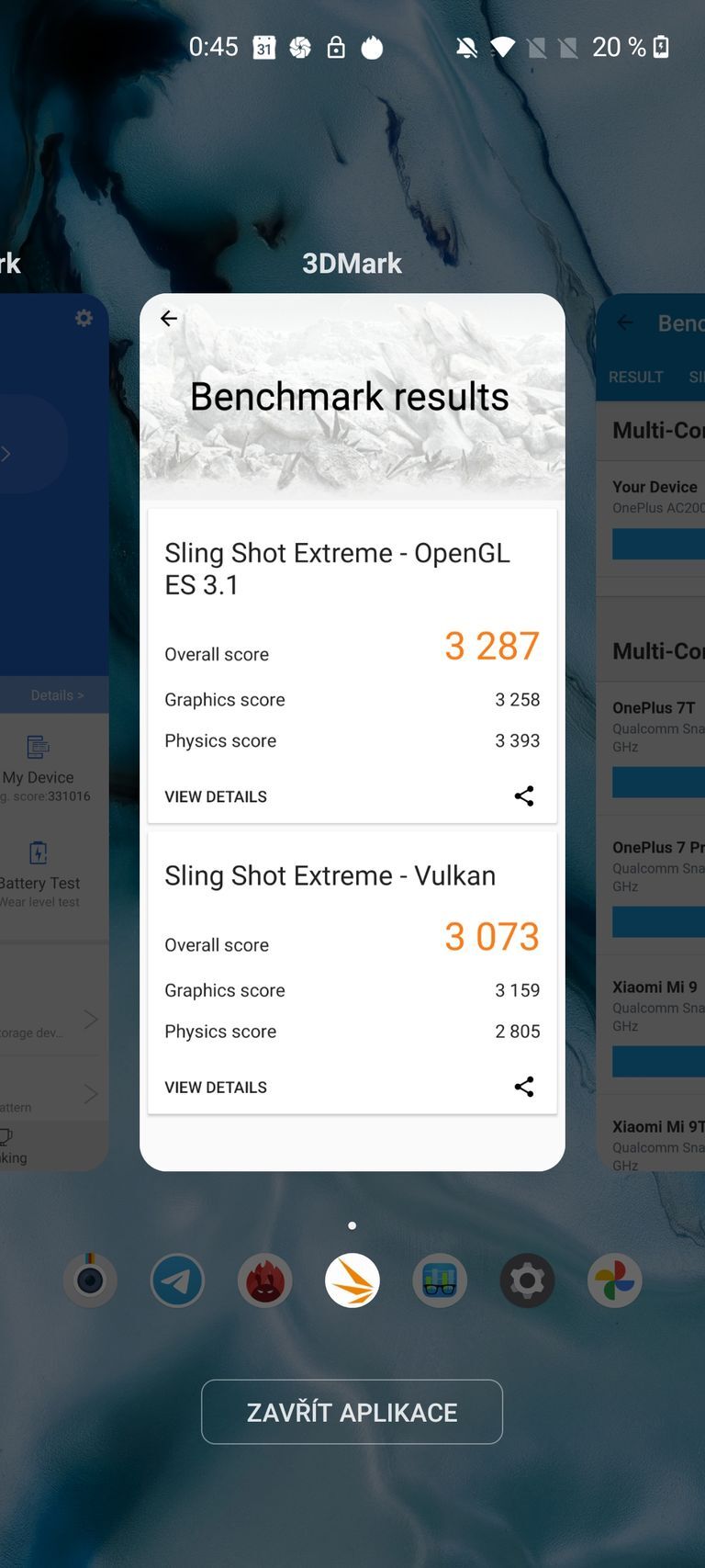Switch to the Google Photos app icon
The height and width of the screenshot is (1568, 705).
pos(614,1280)
